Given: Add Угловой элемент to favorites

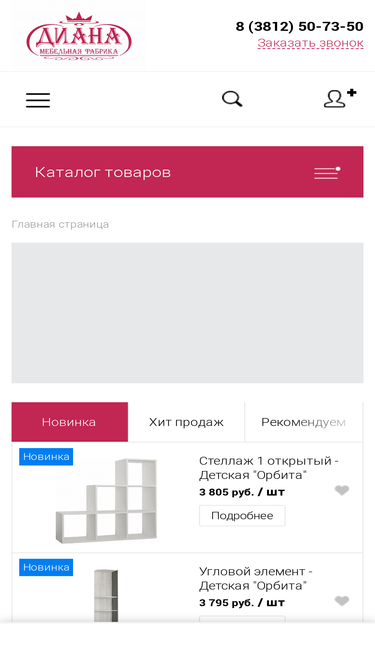Looking at the screenshot, I should [342, 601].
